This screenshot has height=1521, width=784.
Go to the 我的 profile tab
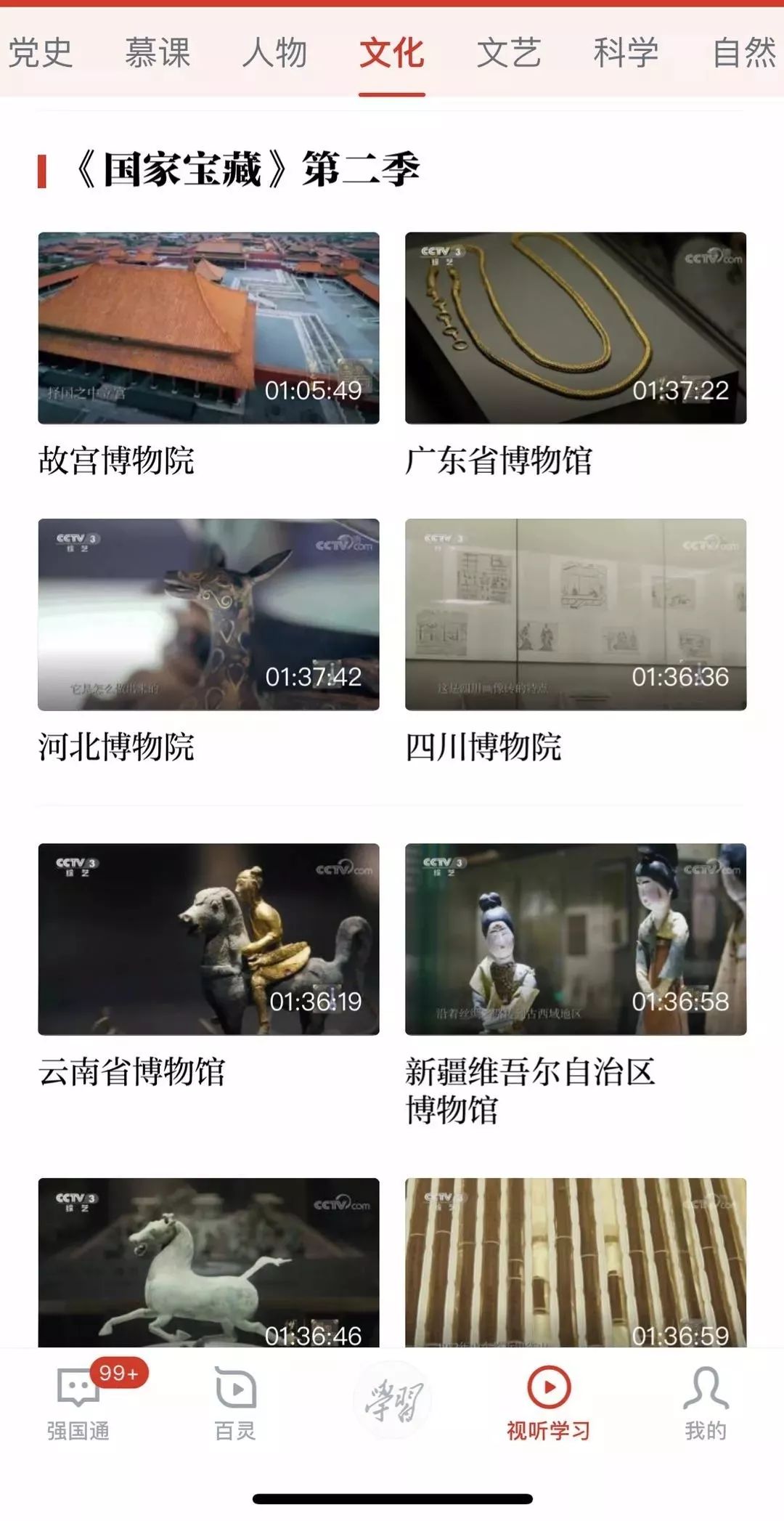point(705,1403)
